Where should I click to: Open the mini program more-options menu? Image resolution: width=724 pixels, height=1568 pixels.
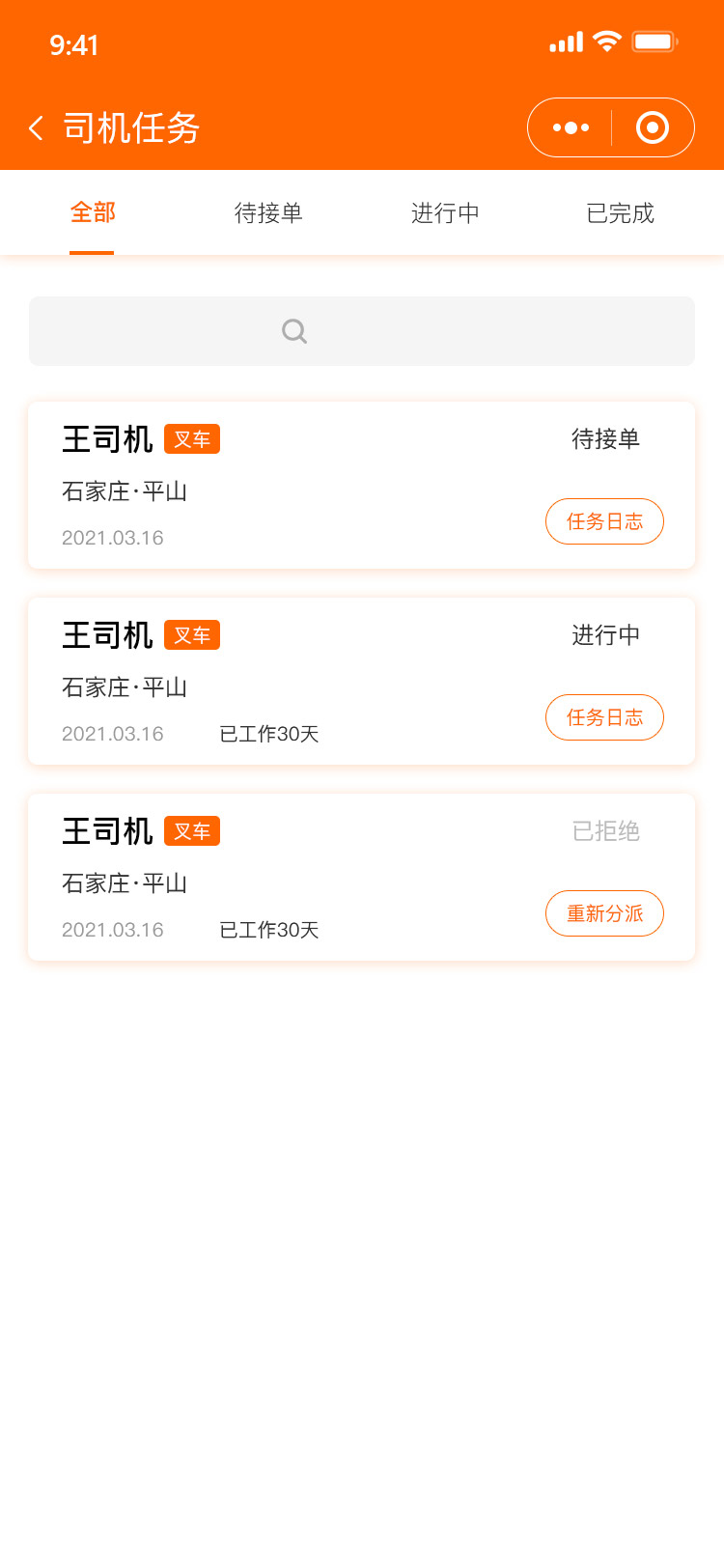coord(571,127)
